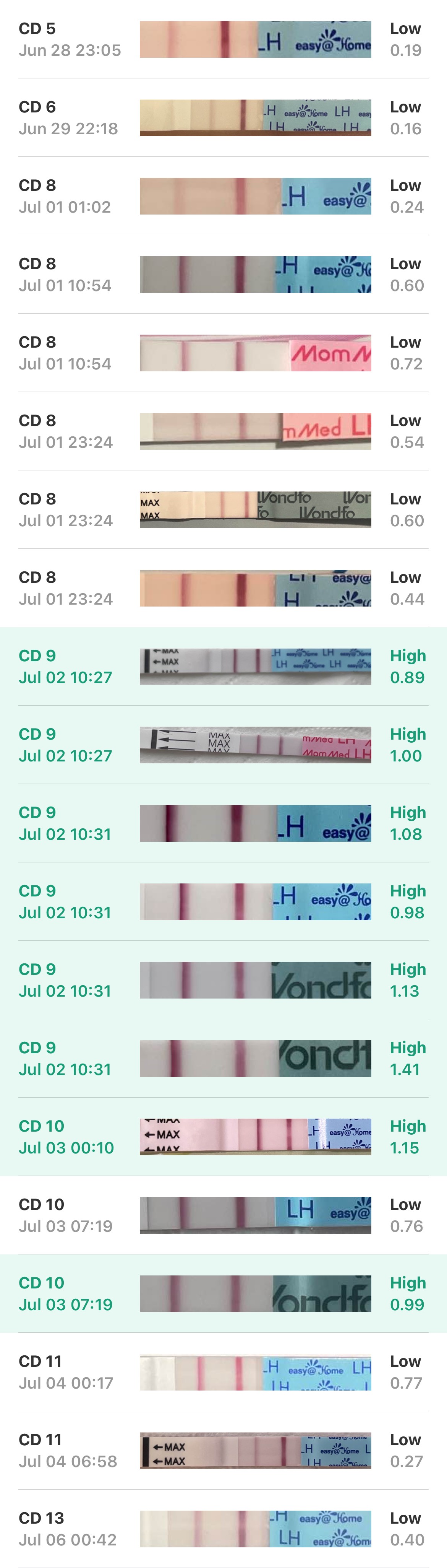Open the High 0.99 test from Jul 03 07:19
This screenshot has width=447, height=1568.
click(223, 1293)
